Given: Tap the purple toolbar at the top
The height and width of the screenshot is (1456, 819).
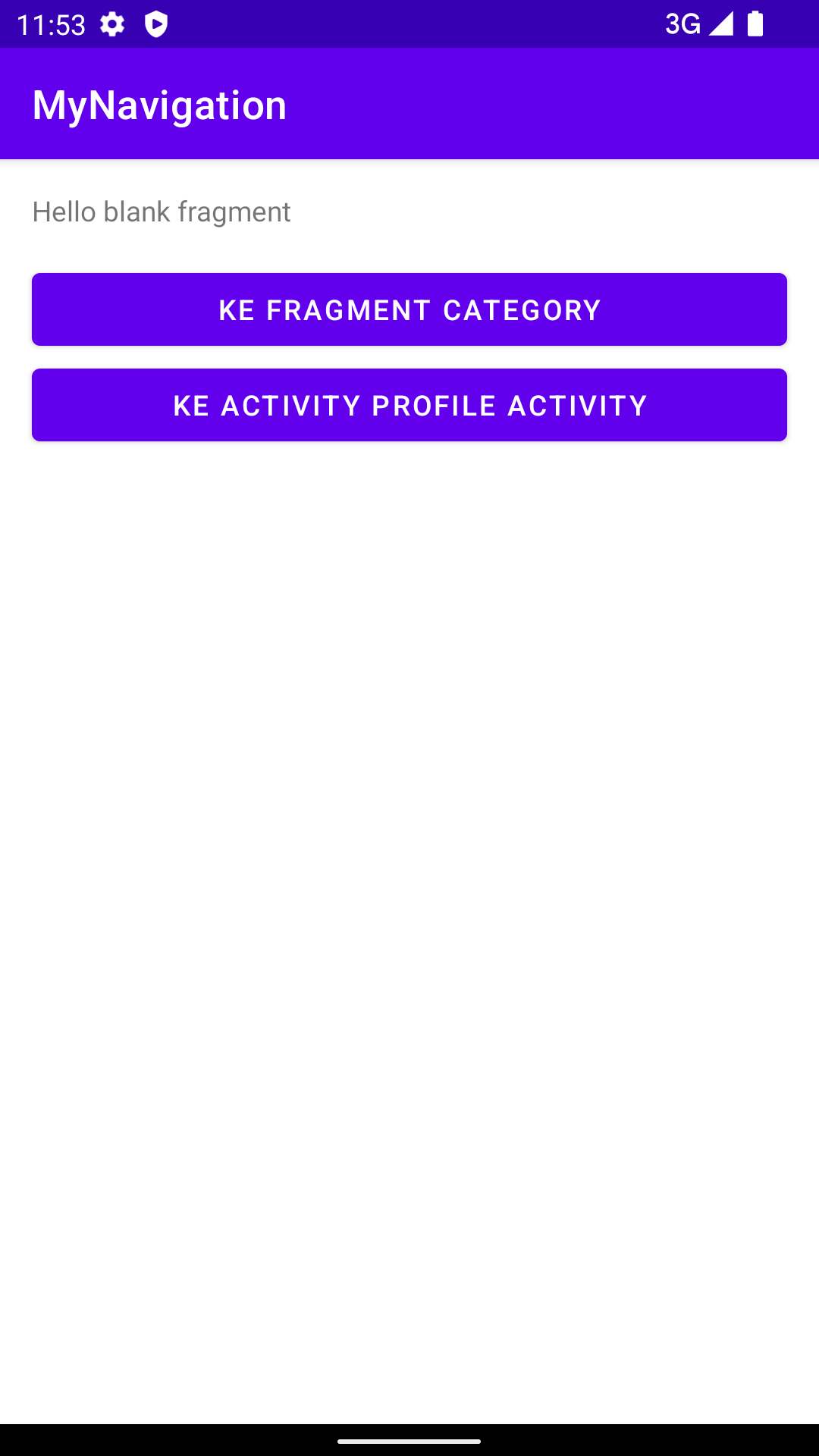Looking at the screenshot, I should (409, 105).
